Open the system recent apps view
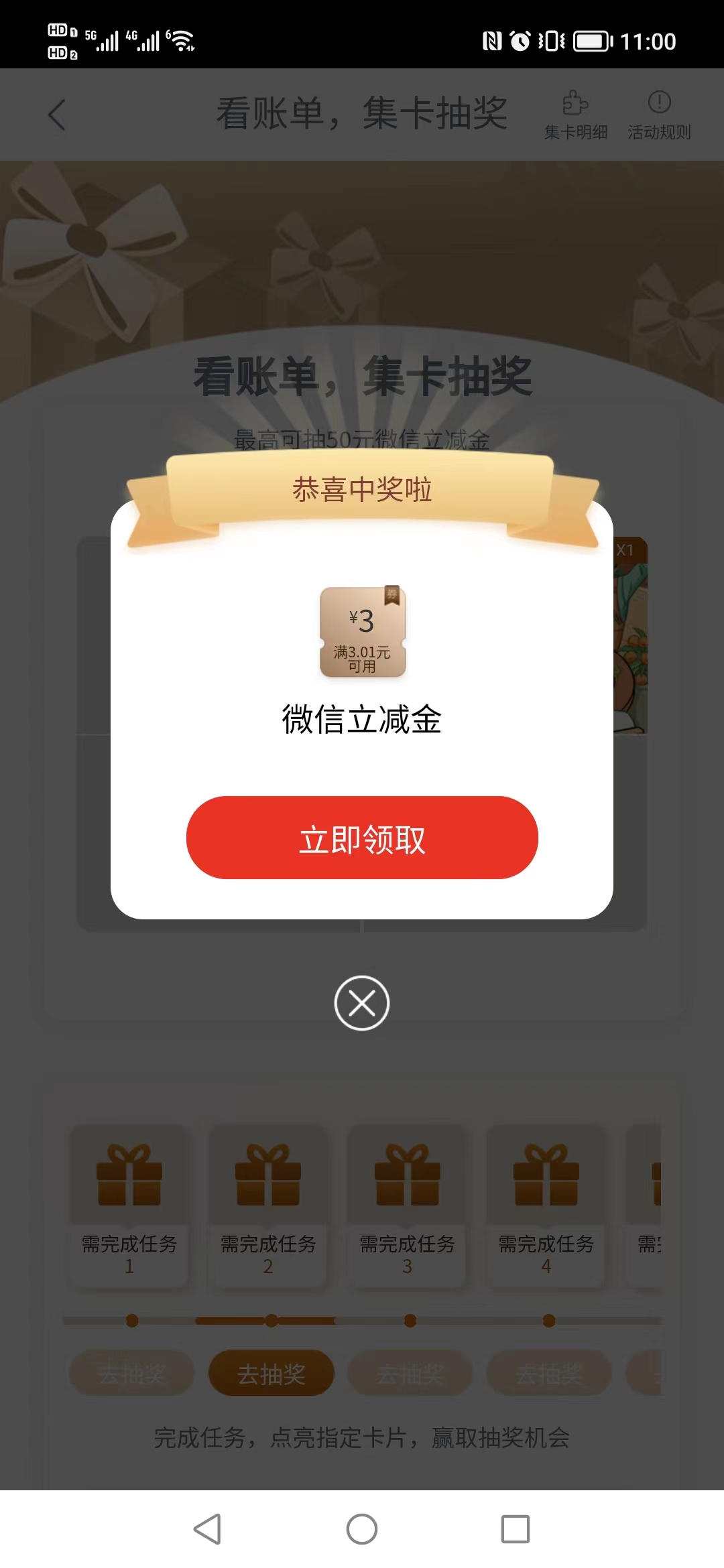The image size is (724, 1568). [x=516, y=1529]
